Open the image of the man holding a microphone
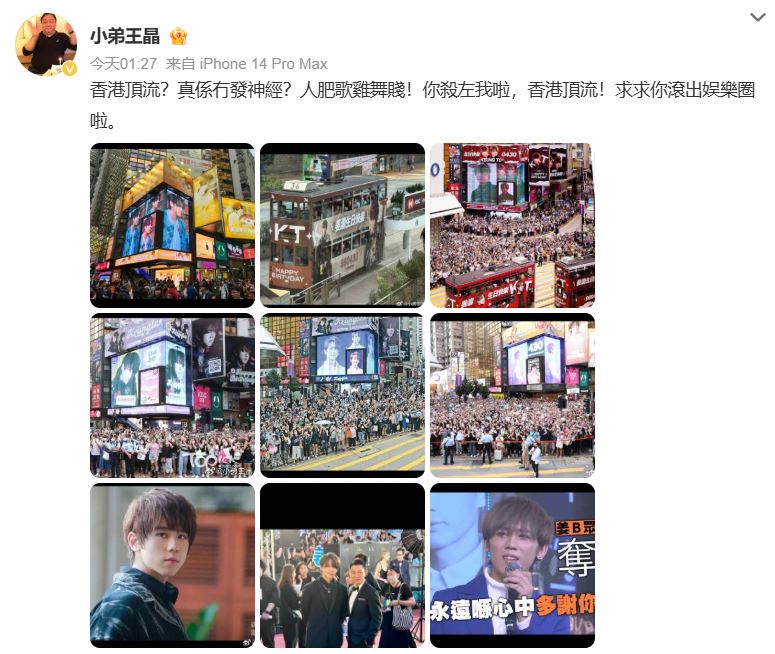 pos(512,565)
